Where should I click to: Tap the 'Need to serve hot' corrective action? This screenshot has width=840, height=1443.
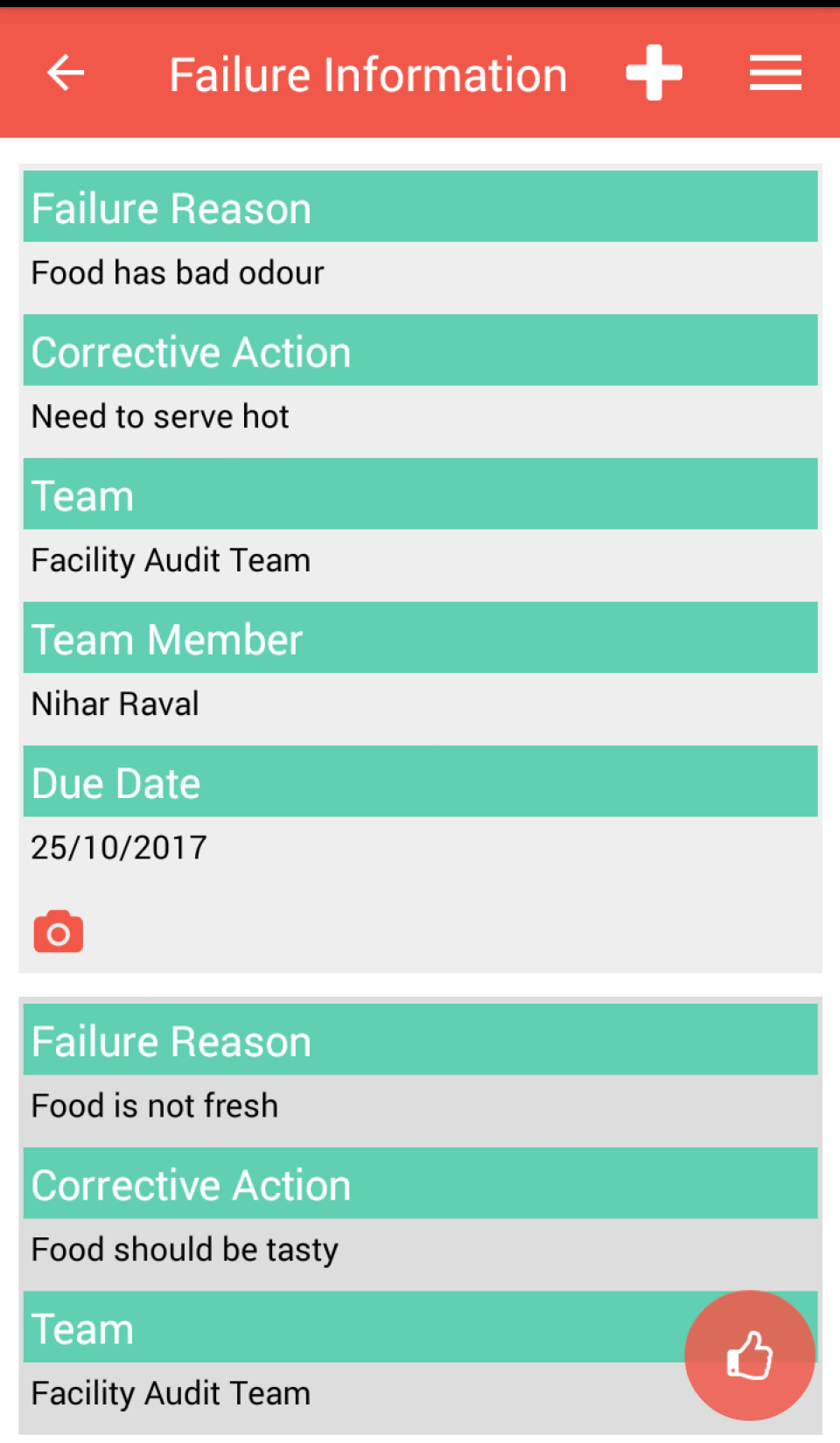tap(160, 417)
